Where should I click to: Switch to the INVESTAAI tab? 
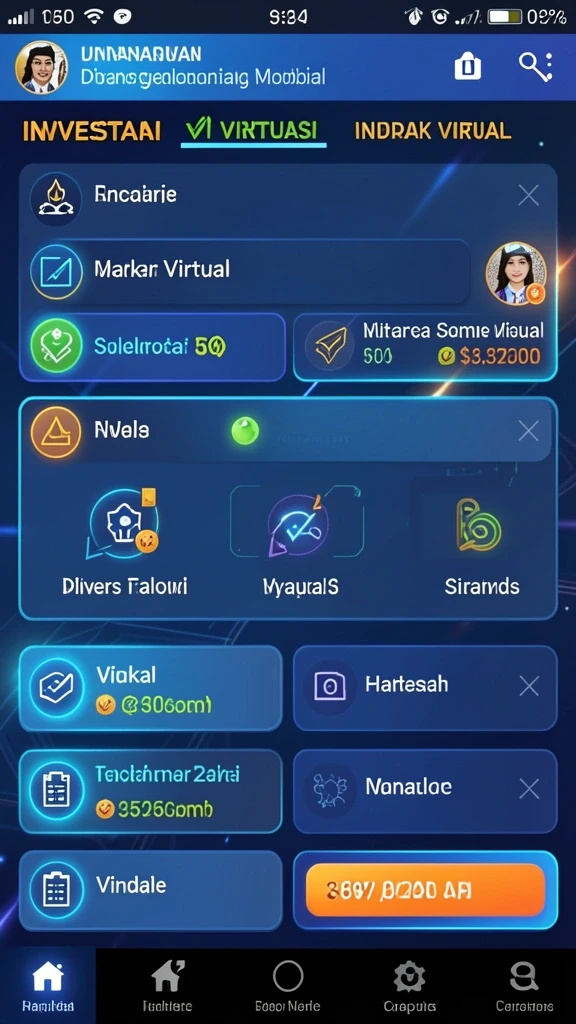coord(91,131)
